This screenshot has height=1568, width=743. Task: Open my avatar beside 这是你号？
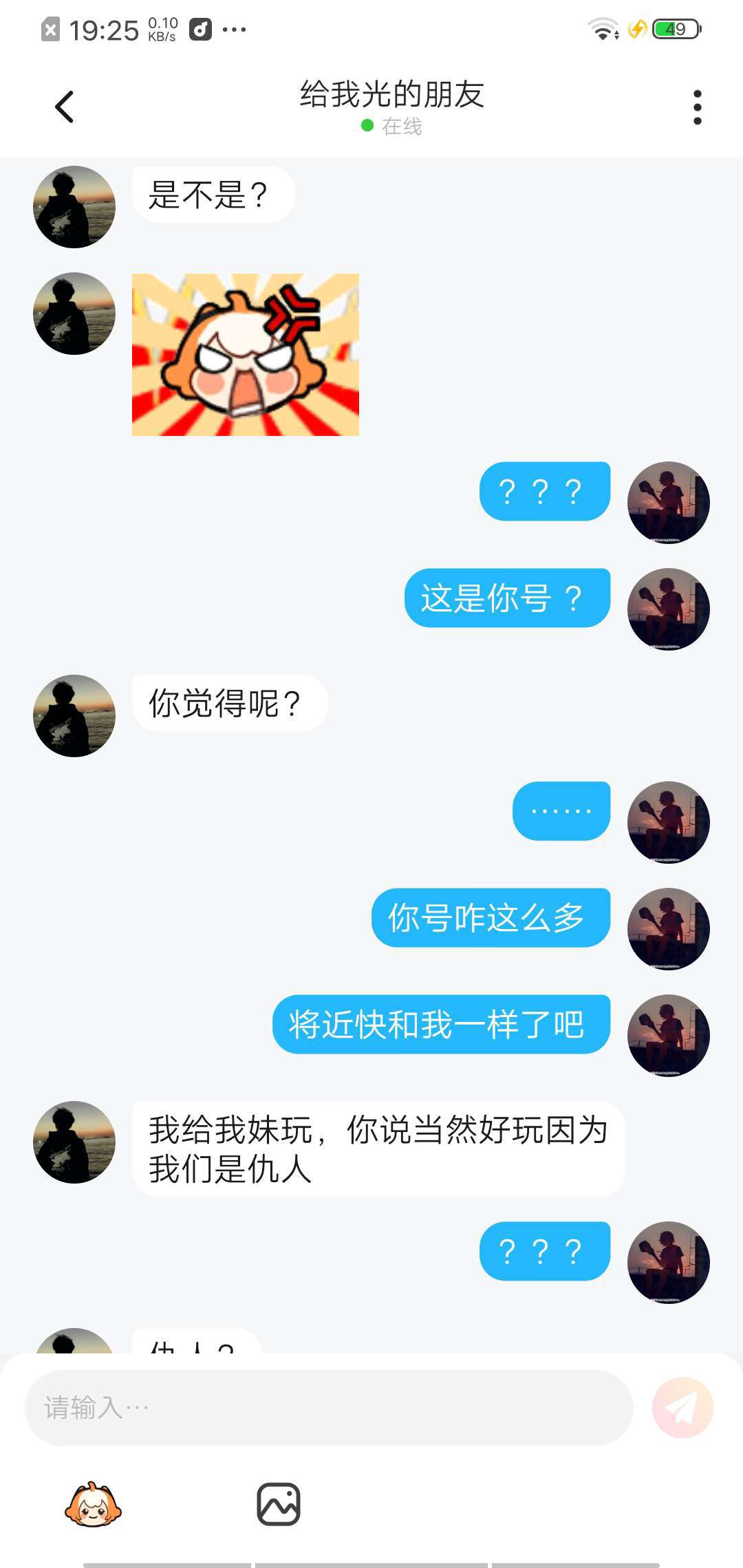click(x=668, y=609)
